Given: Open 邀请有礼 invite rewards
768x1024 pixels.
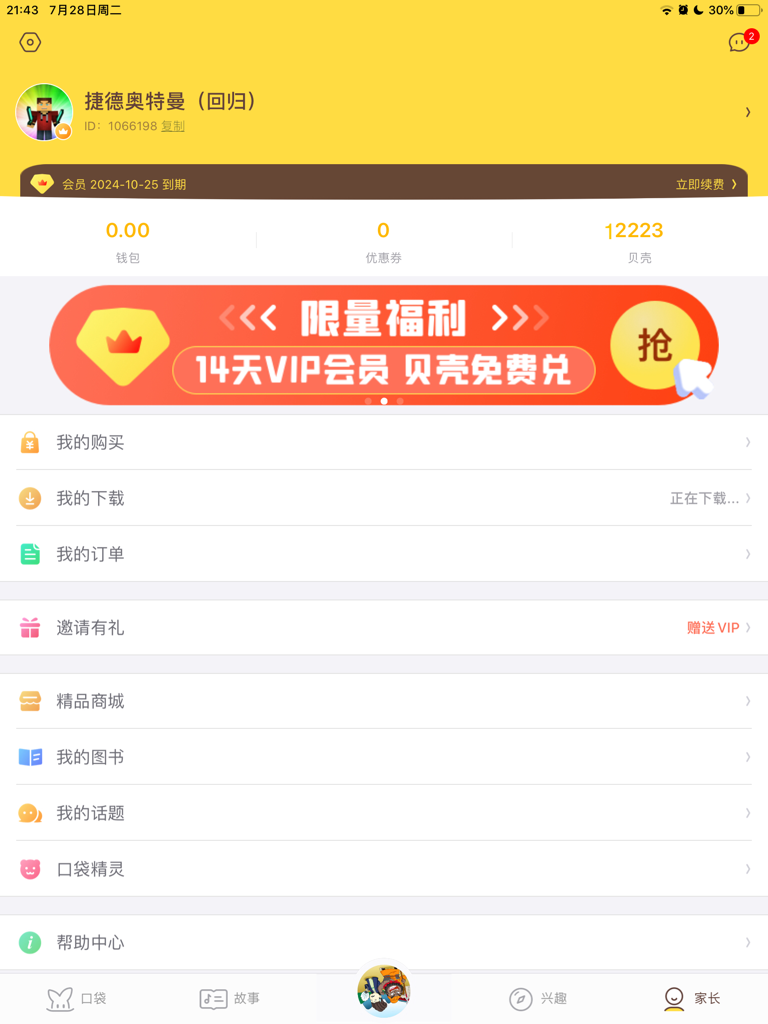Looking at the screenshot, I should 384,628.
